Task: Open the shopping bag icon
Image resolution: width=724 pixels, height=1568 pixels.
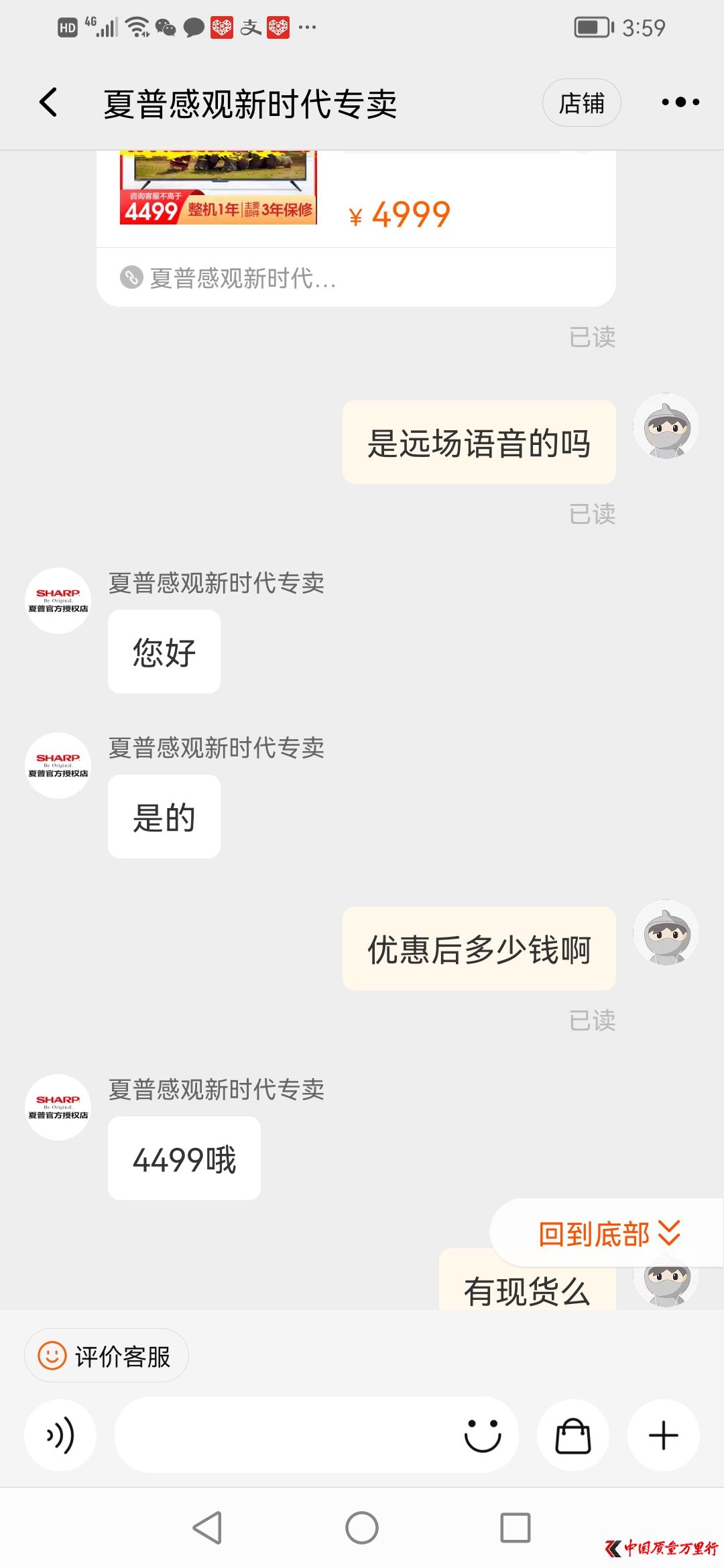Action: [x=573, y=1435]
